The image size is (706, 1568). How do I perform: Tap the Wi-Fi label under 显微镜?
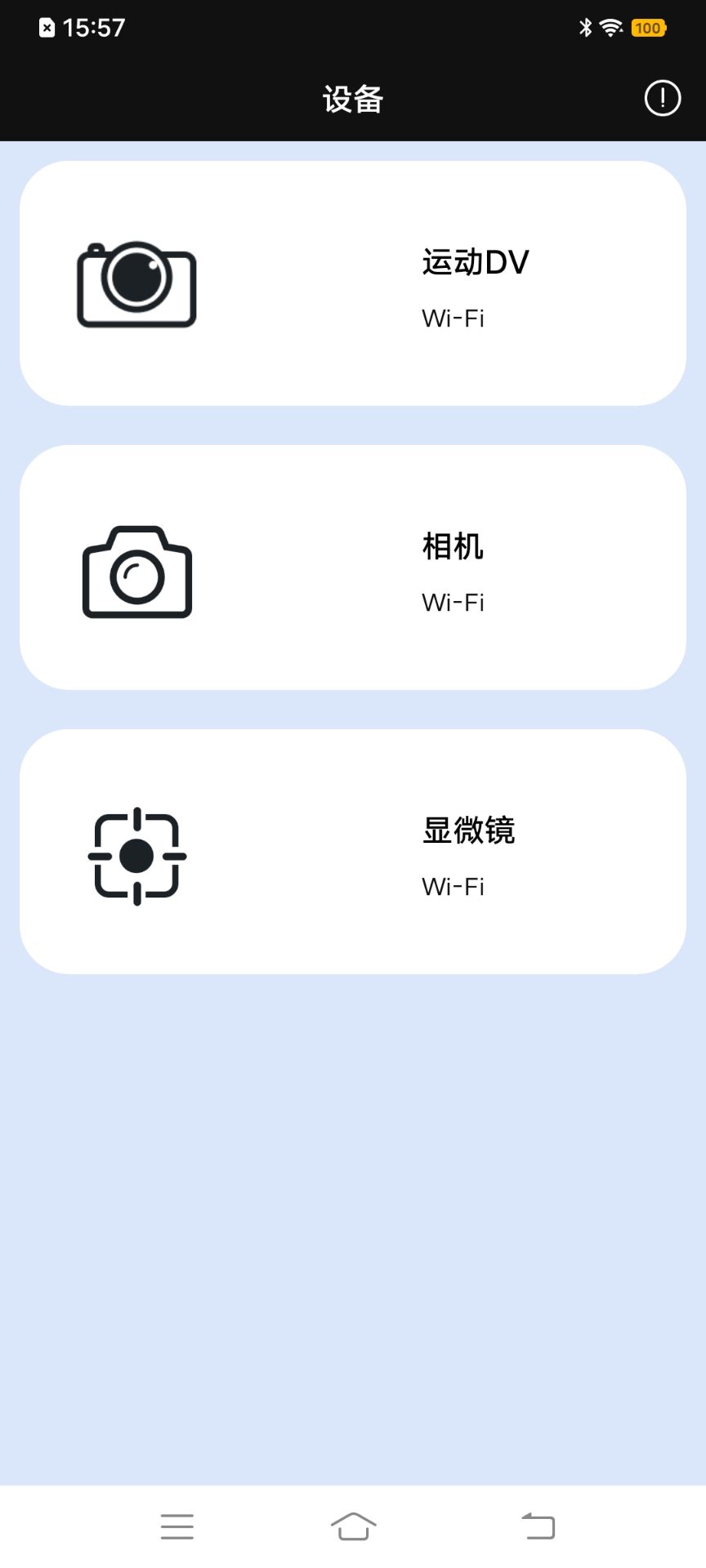452,887
